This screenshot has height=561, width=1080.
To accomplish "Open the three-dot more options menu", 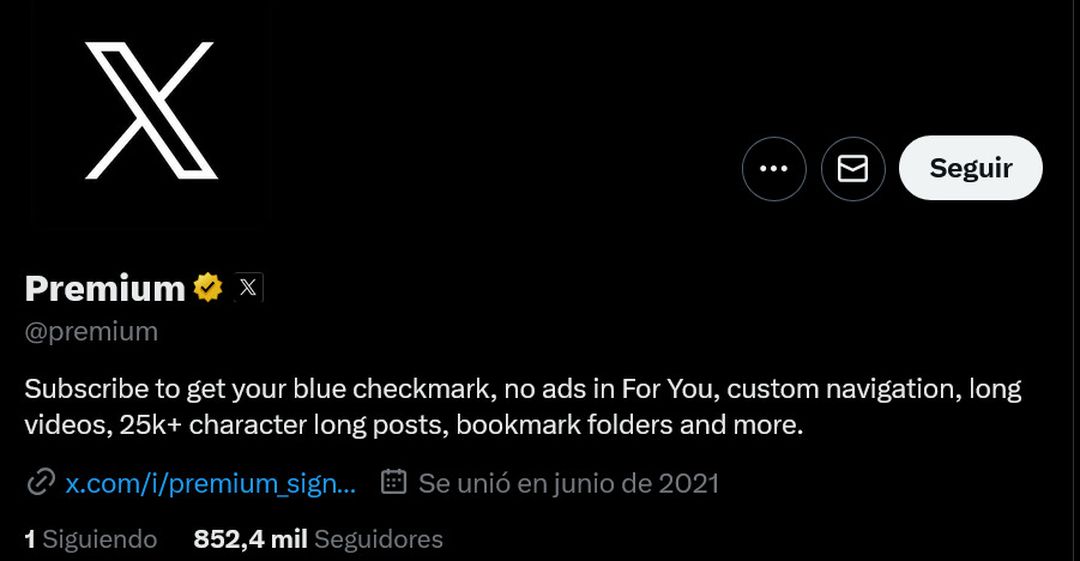I will tap(774, 169).
